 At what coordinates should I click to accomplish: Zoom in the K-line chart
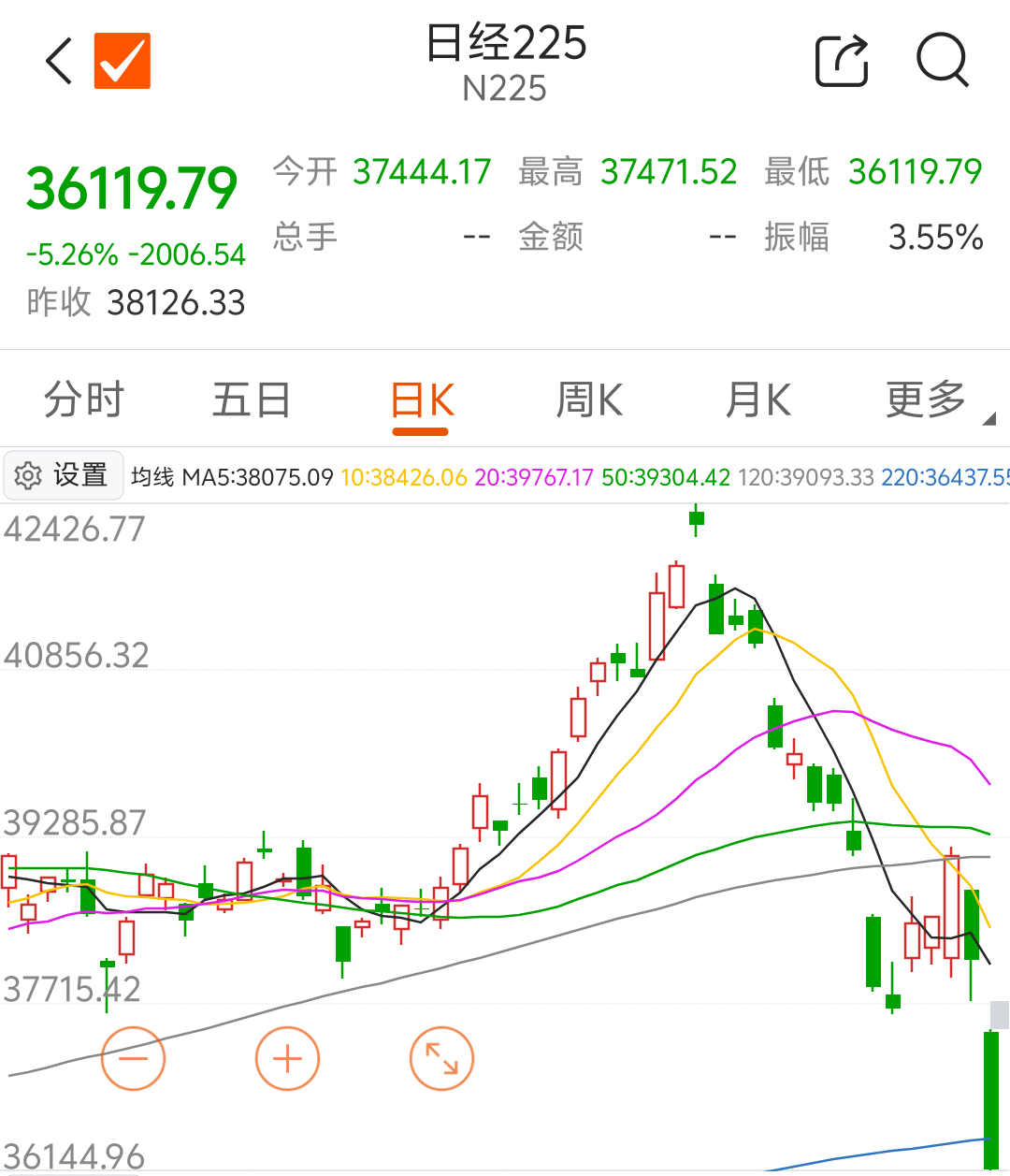click(x=287, y=1058)
